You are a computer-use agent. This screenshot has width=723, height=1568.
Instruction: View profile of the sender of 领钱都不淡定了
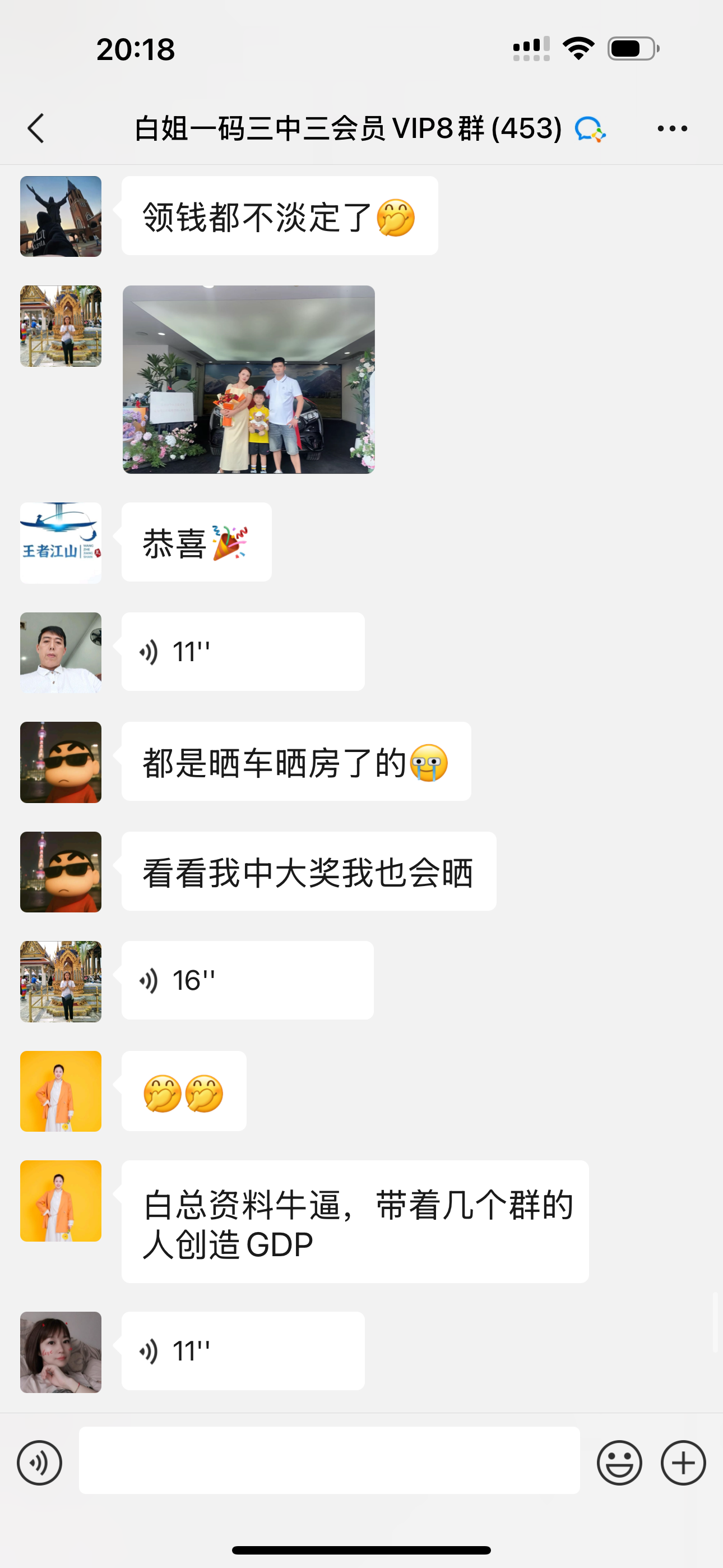61,216
